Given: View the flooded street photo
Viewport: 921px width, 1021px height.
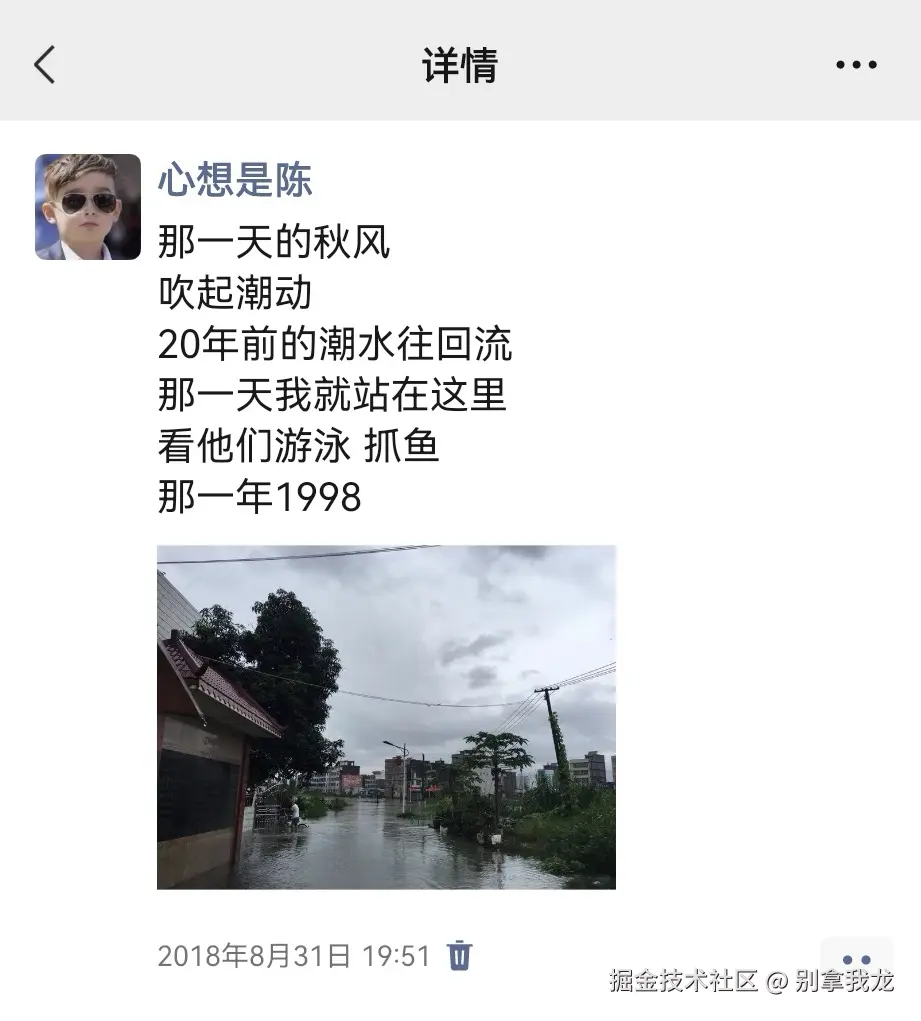Looking at the screenshot, I should tap(386, 716).
